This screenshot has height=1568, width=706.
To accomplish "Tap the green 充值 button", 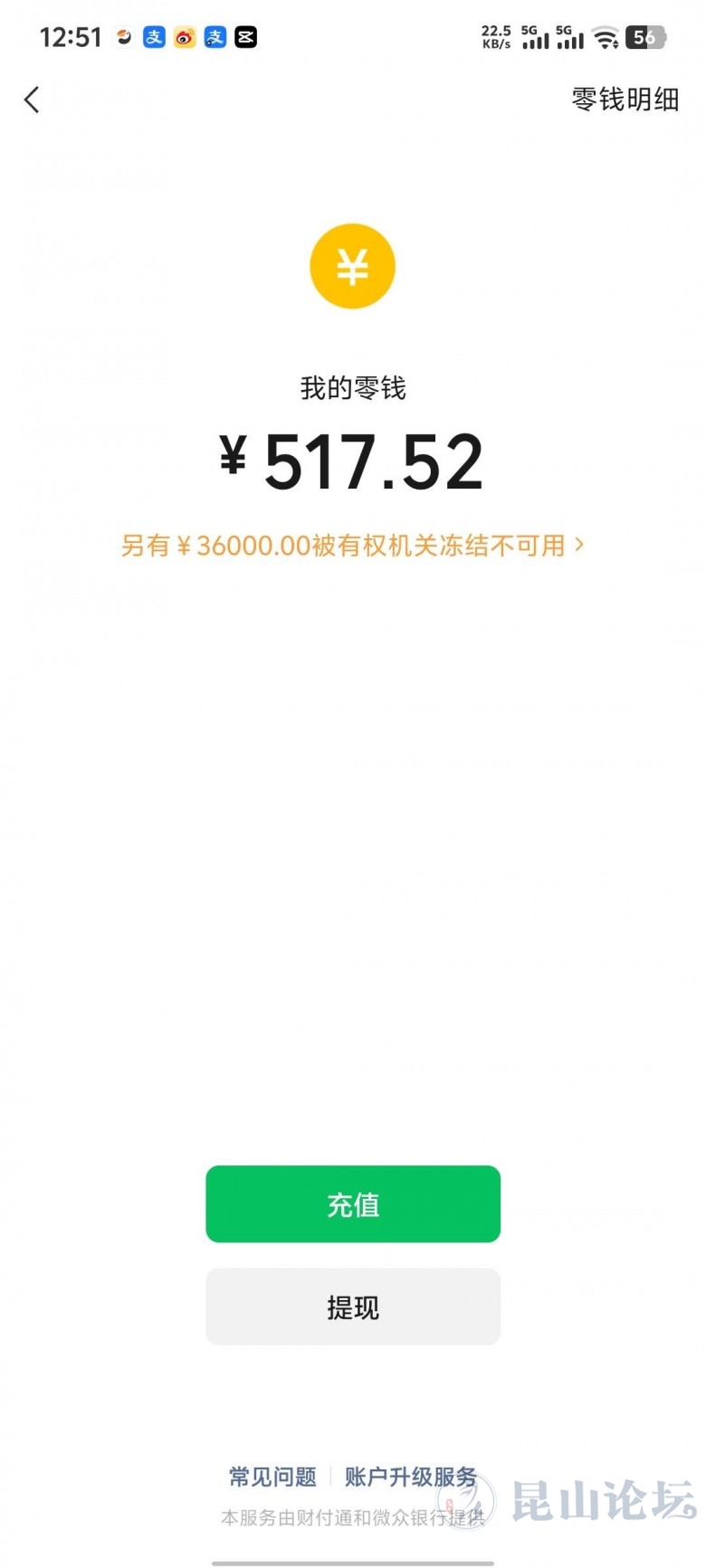I will click(353, 1203).
